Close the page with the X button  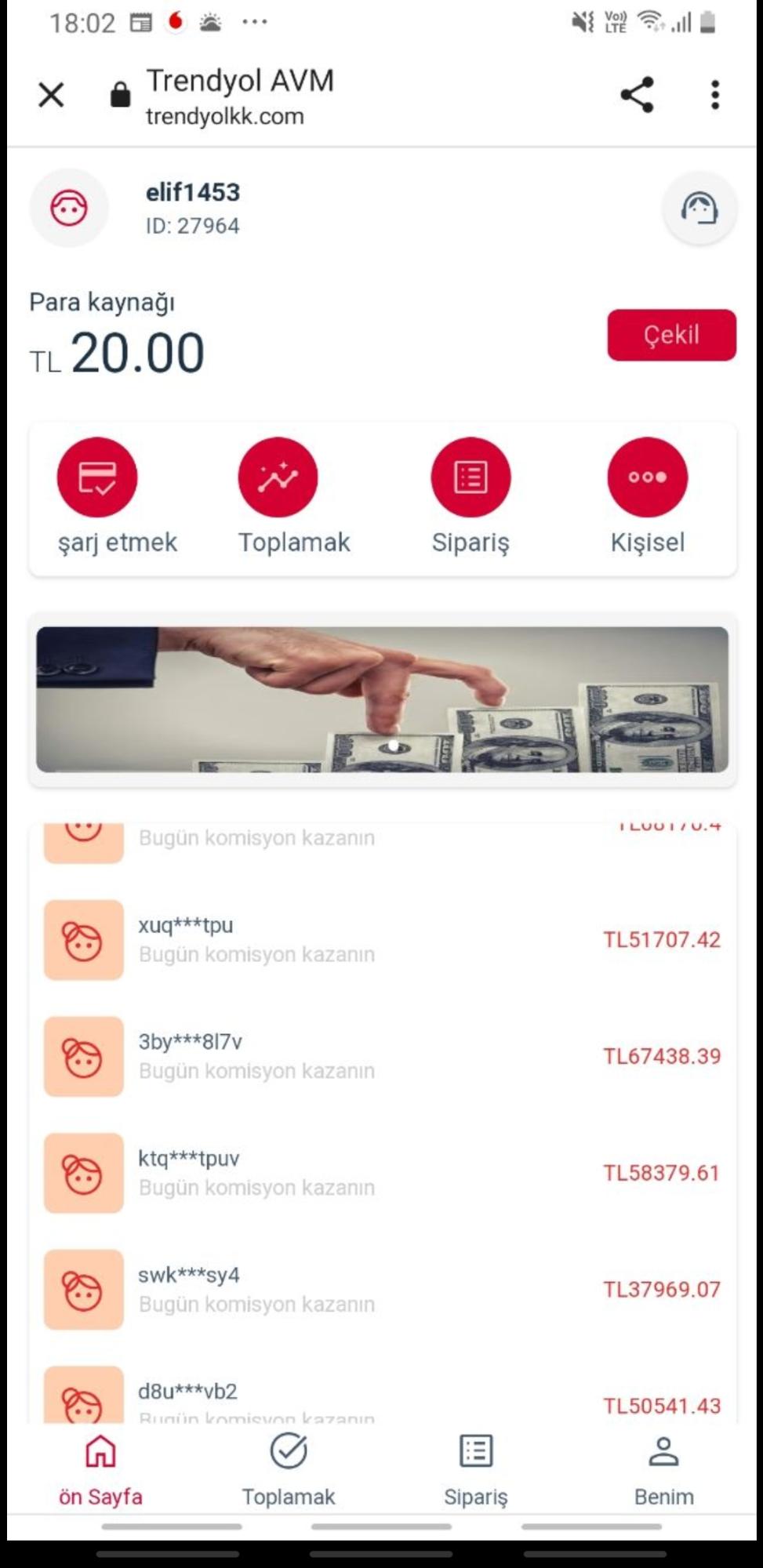coord(50,95)
